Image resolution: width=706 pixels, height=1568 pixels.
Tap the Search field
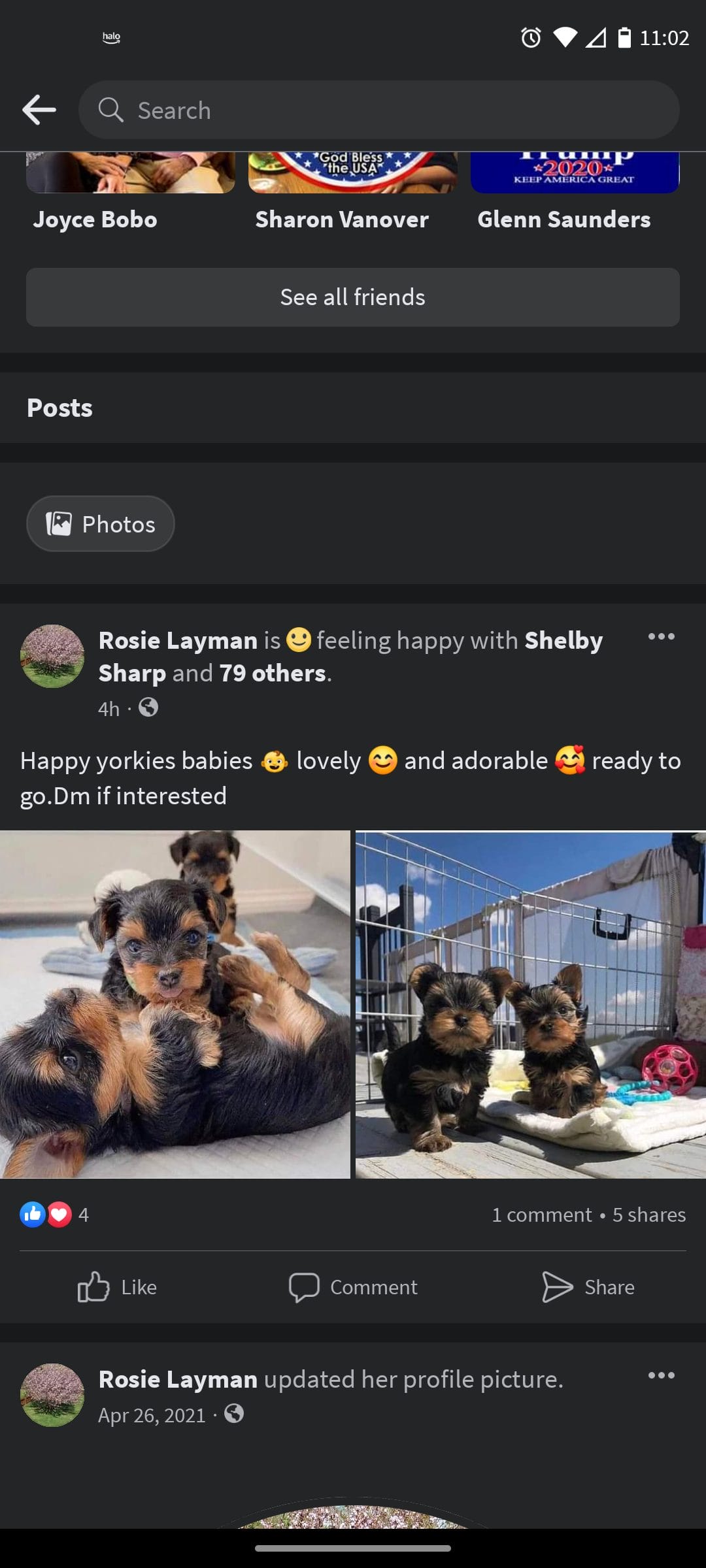click(x=379, y=110)
